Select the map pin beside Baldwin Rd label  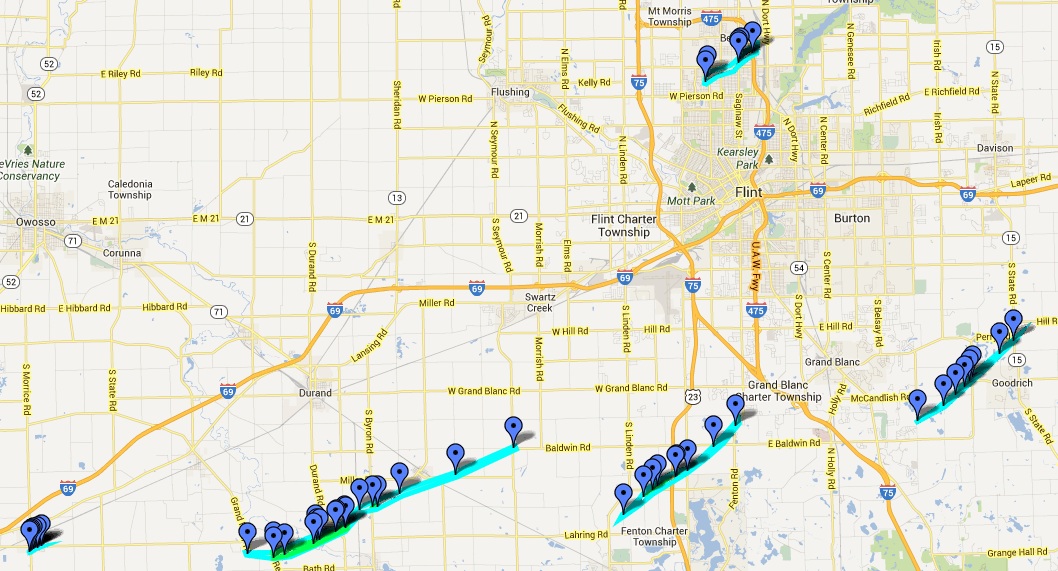(513, 428)
